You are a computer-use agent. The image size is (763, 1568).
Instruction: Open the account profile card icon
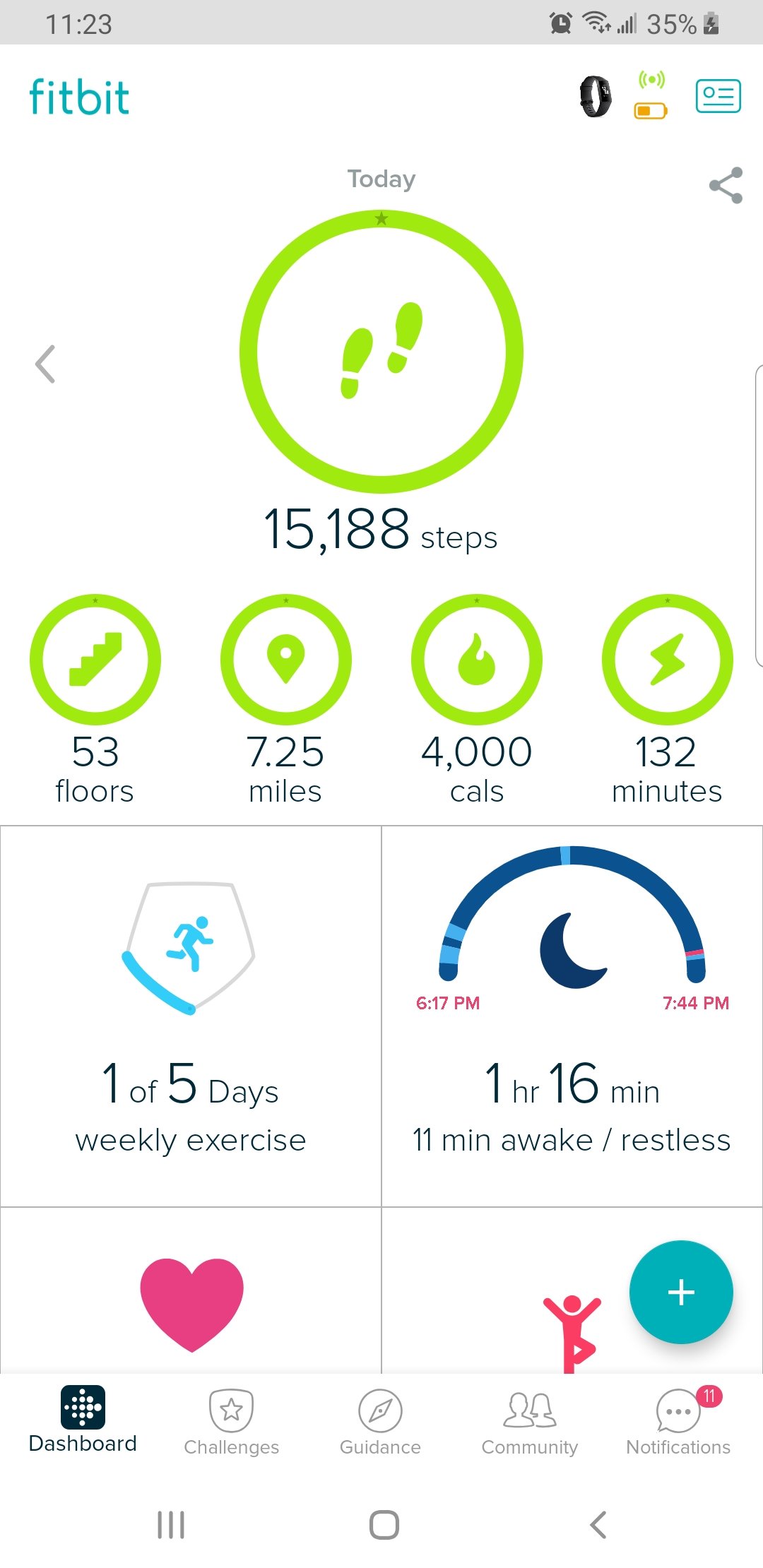718,97
